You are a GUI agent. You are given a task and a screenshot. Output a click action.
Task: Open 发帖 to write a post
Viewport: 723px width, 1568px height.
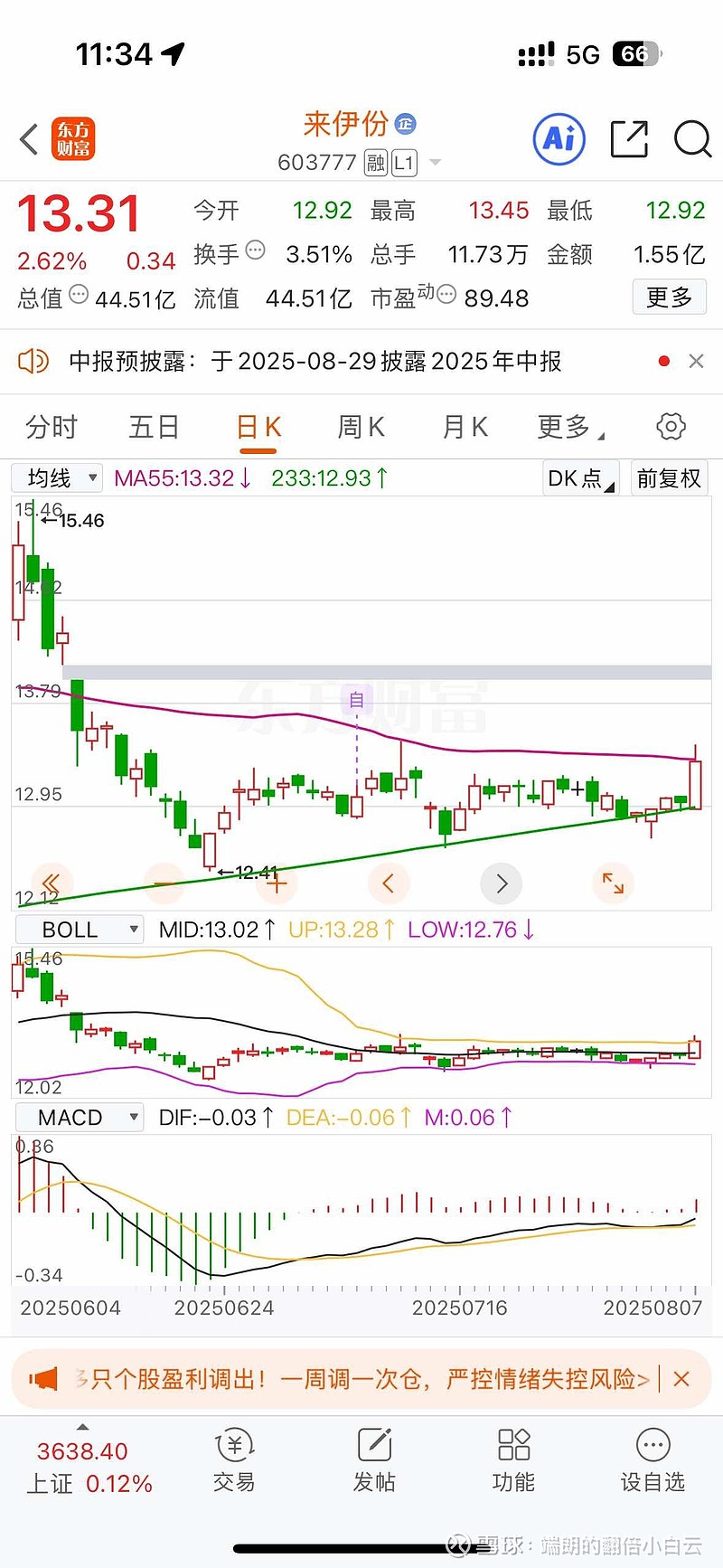pos(374,1459)
